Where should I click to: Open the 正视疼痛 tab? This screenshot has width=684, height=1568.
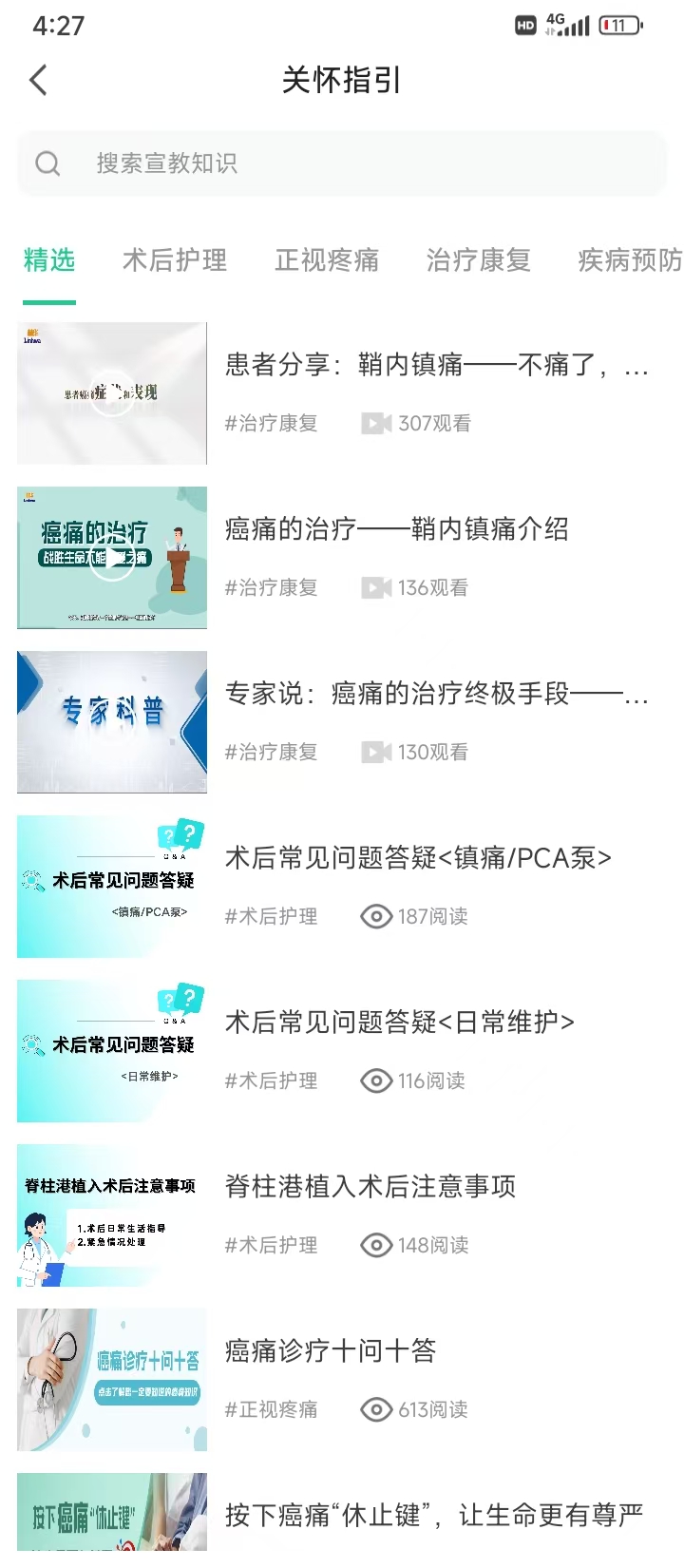point(326,260)
